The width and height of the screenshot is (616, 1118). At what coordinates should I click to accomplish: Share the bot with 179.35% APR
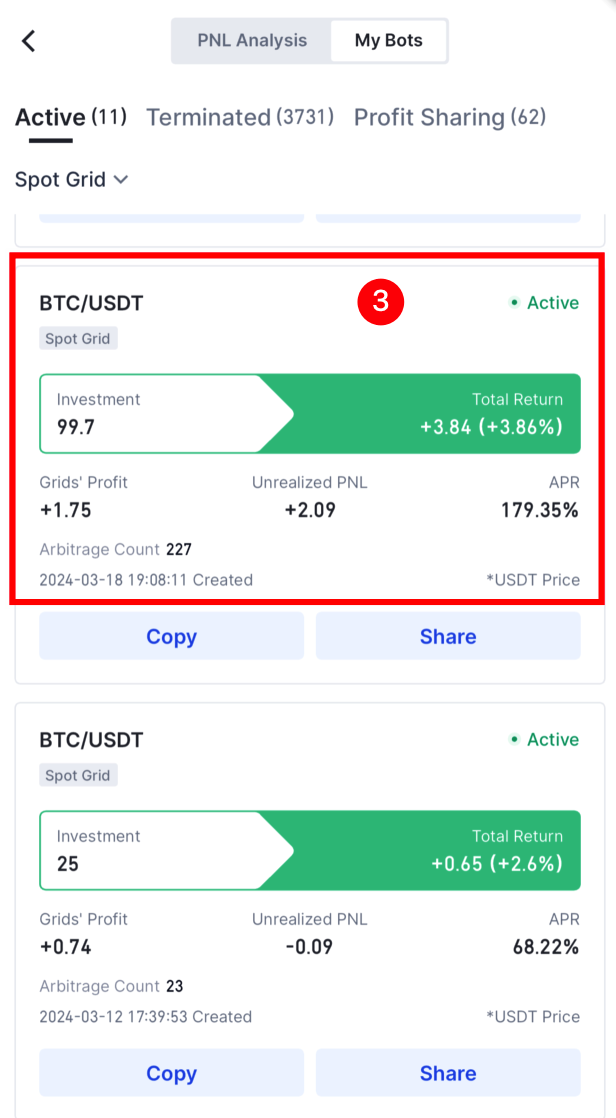[x=447, y=636]
